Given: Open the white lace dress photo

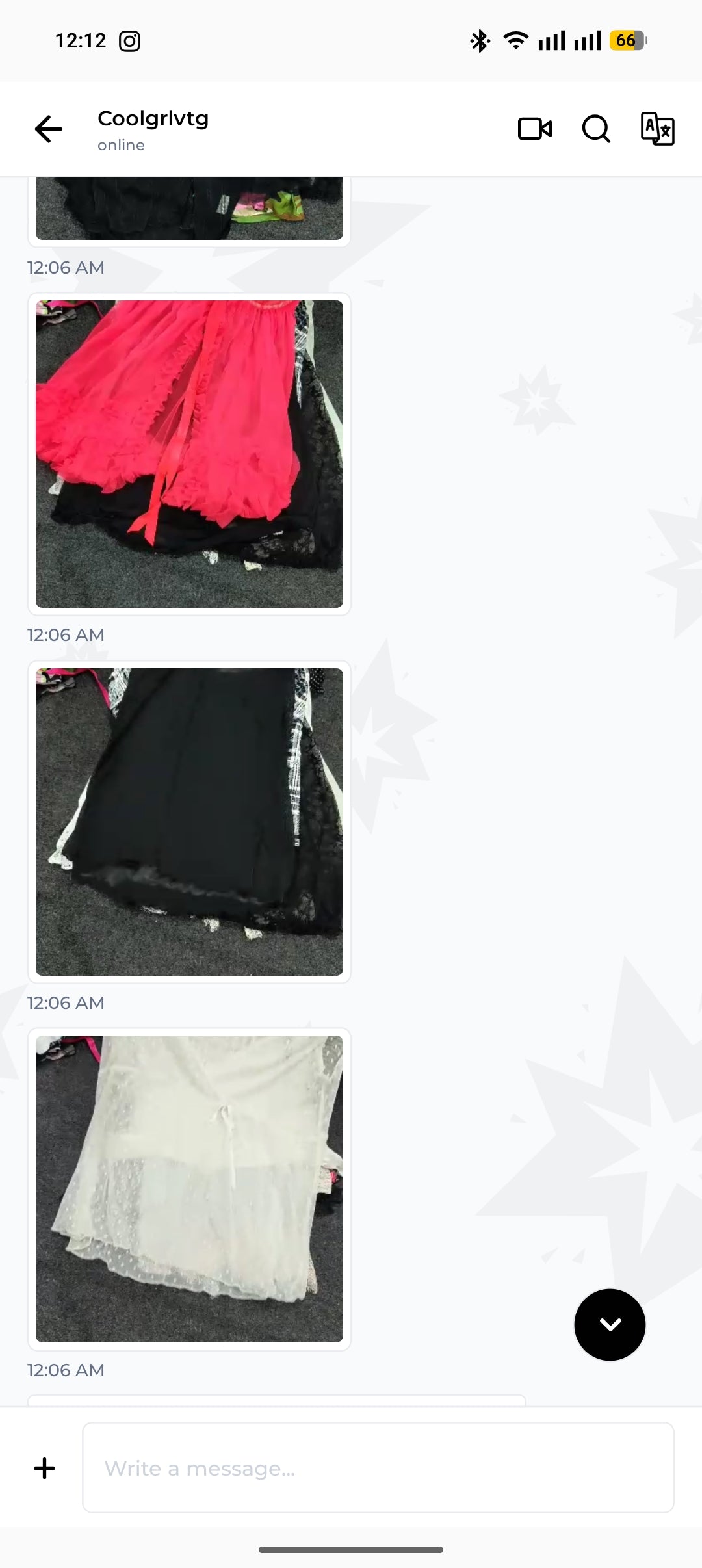Looking at the screenshot, I should pyautogui.click(x=189, y=1189).
